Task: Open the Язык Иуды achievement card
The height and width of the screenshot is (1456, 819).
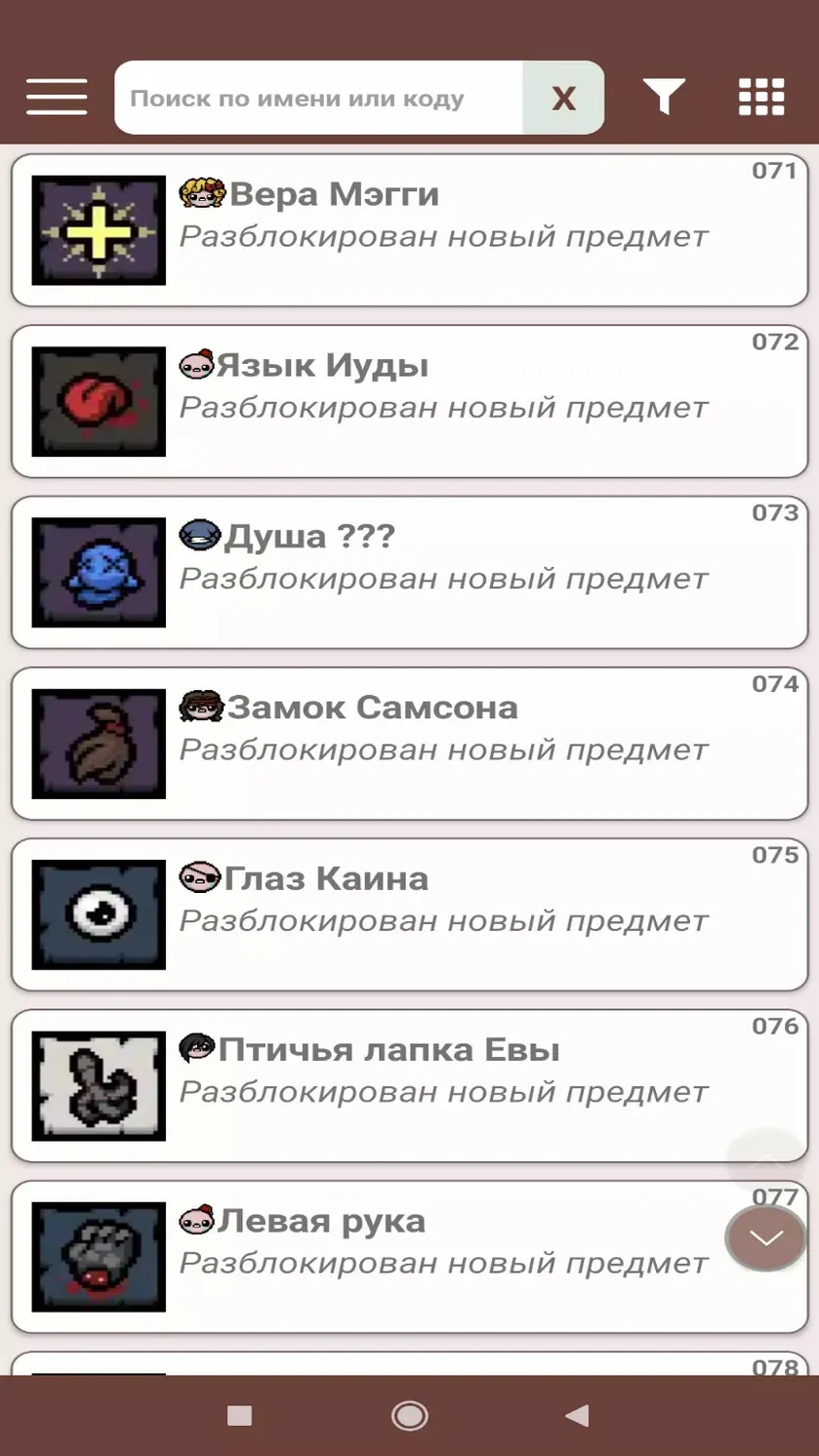Action: coord(410,401)
